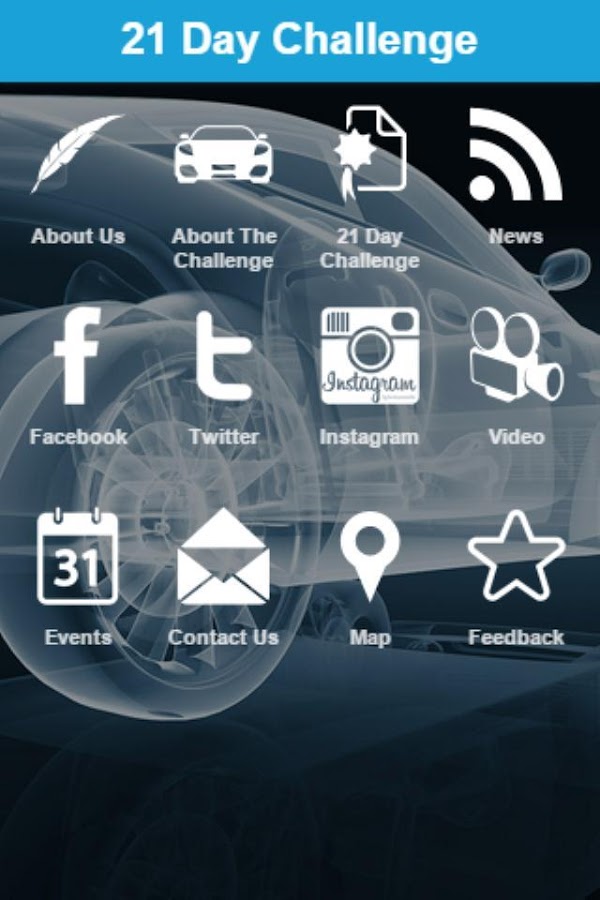Open the Video section
The width and height of the screenshot is (600, 900).
(x=515, y=357)
